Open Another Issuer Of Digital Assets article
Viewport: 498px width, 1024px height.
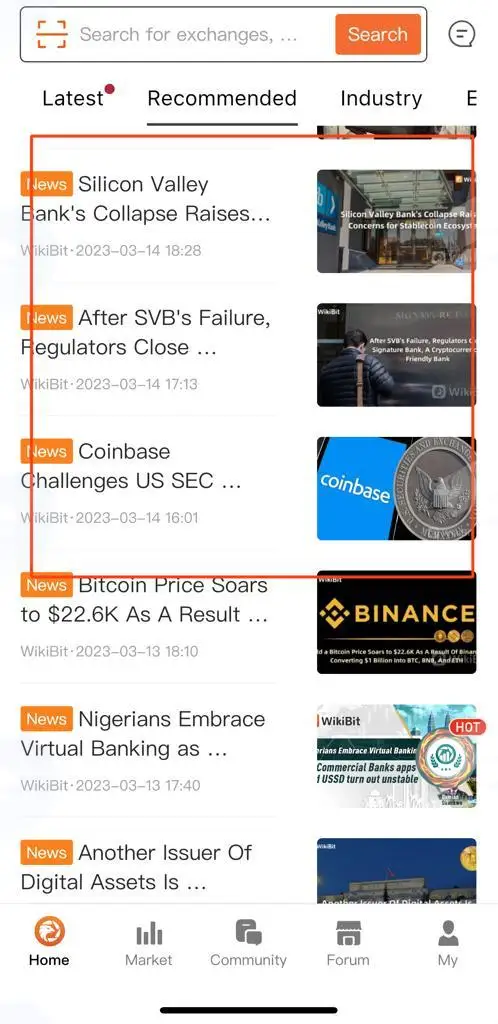pos(248,871)
